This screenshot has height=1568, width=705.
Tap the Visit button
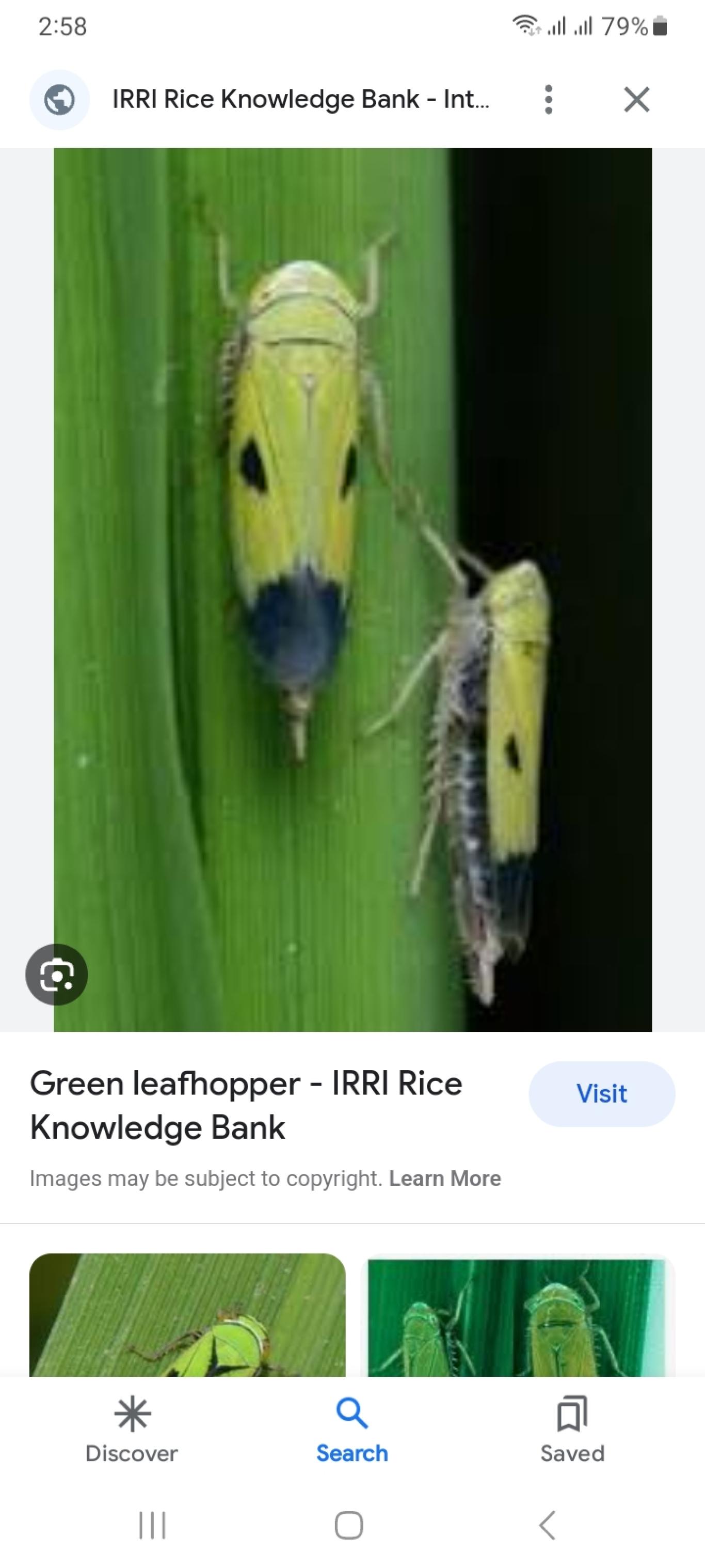click(602, 1094)
